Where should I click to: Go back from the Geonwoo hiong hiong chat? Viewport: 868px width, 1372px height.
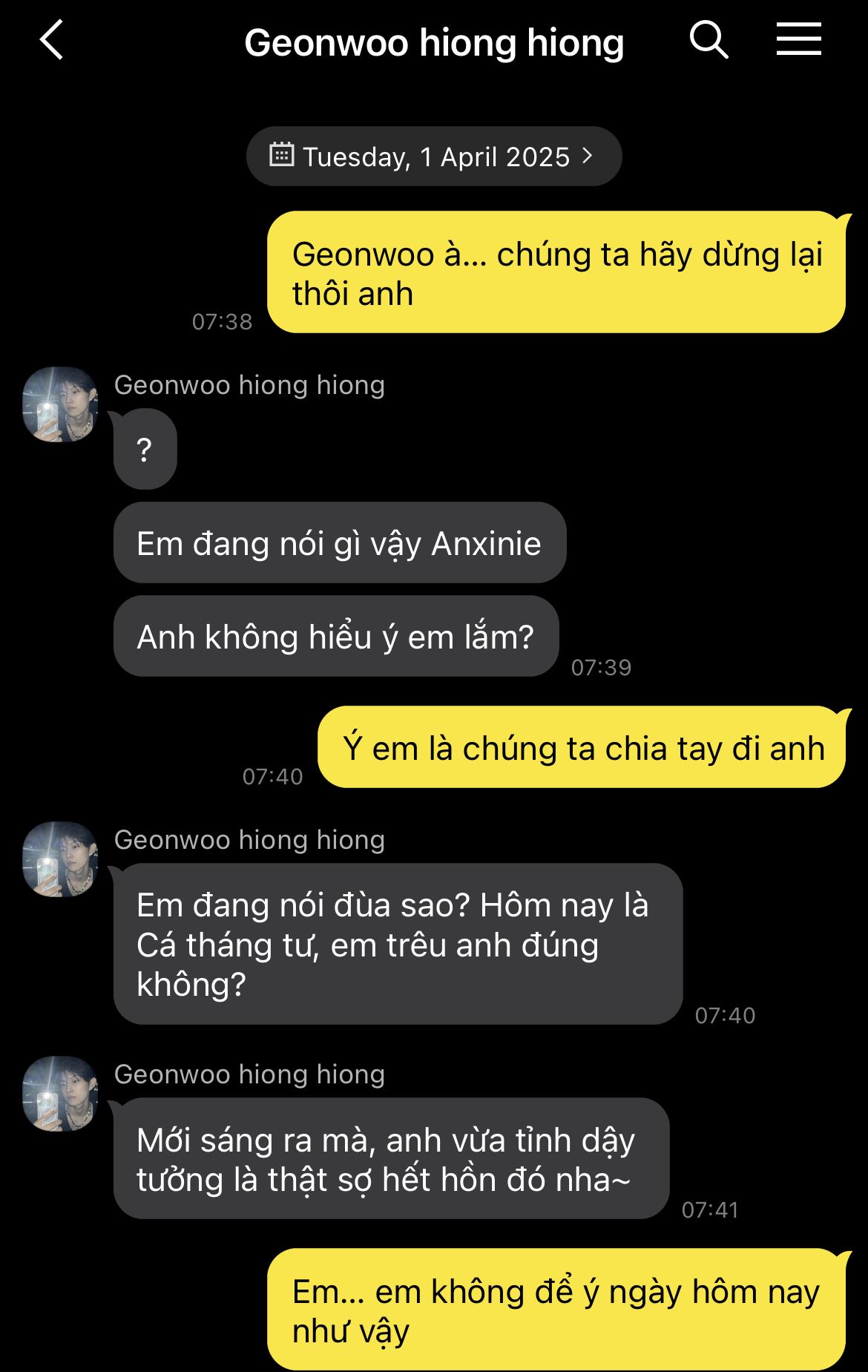coord(51,41)
